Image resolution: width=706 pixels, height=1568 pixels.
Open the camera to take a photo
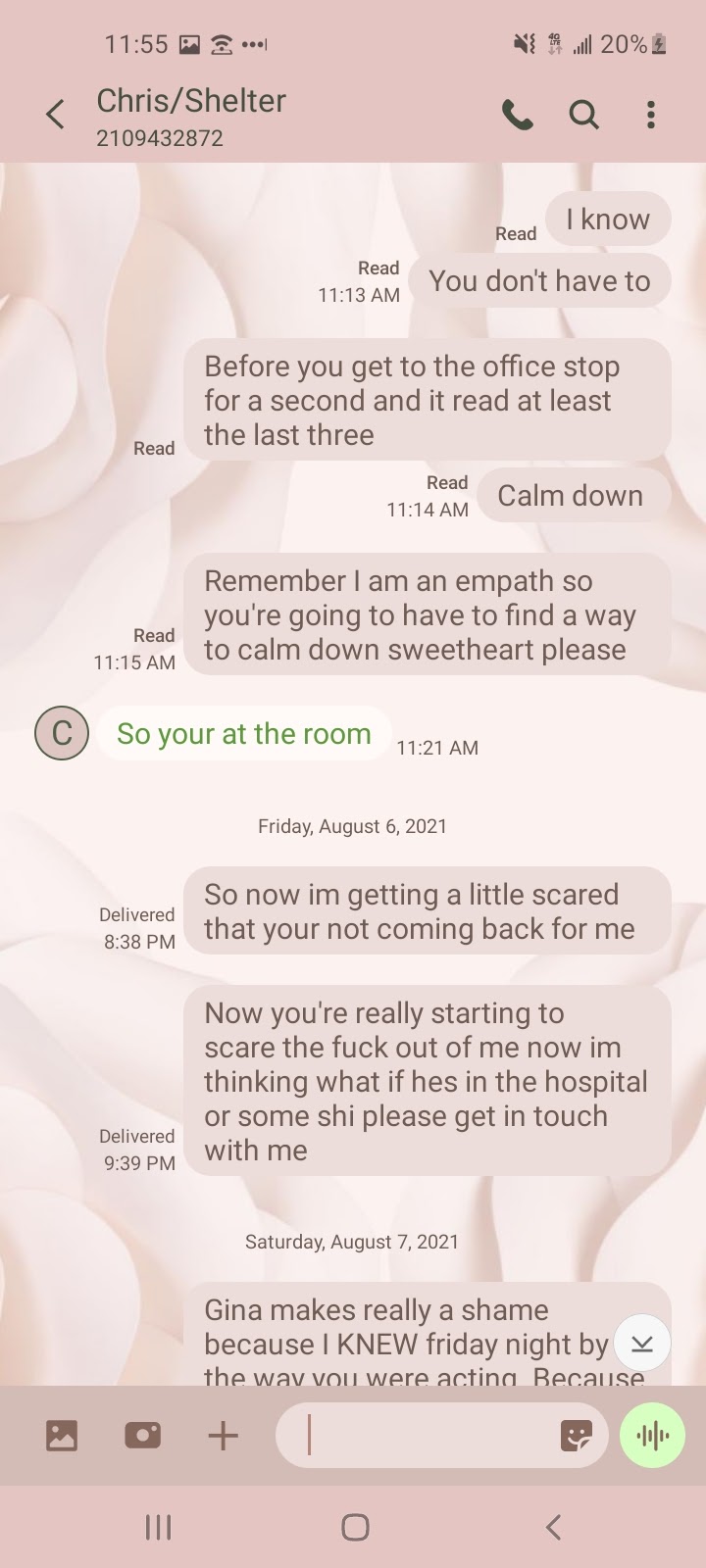click(x=143, y=1436)
